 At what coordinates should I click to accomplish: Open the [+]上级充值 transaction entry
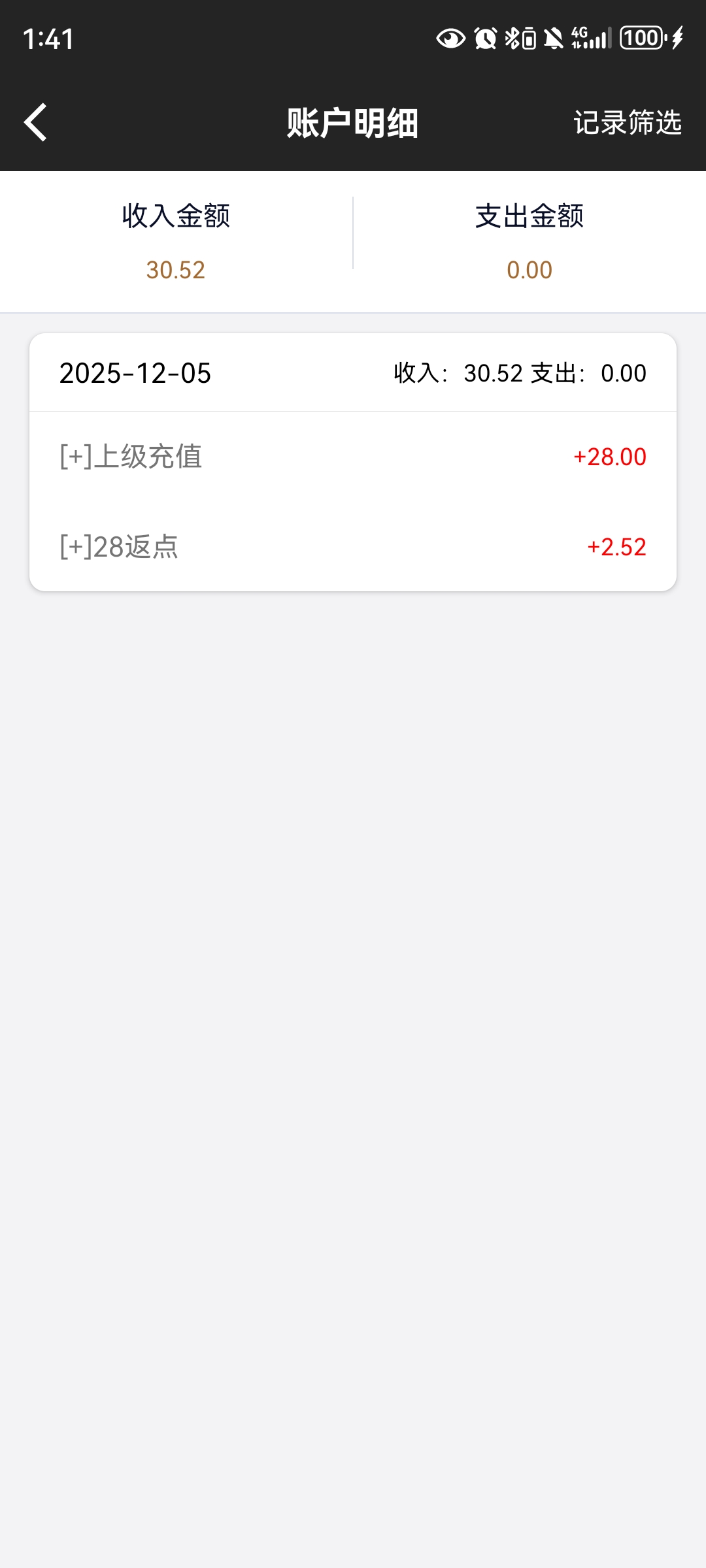[130, 457]
